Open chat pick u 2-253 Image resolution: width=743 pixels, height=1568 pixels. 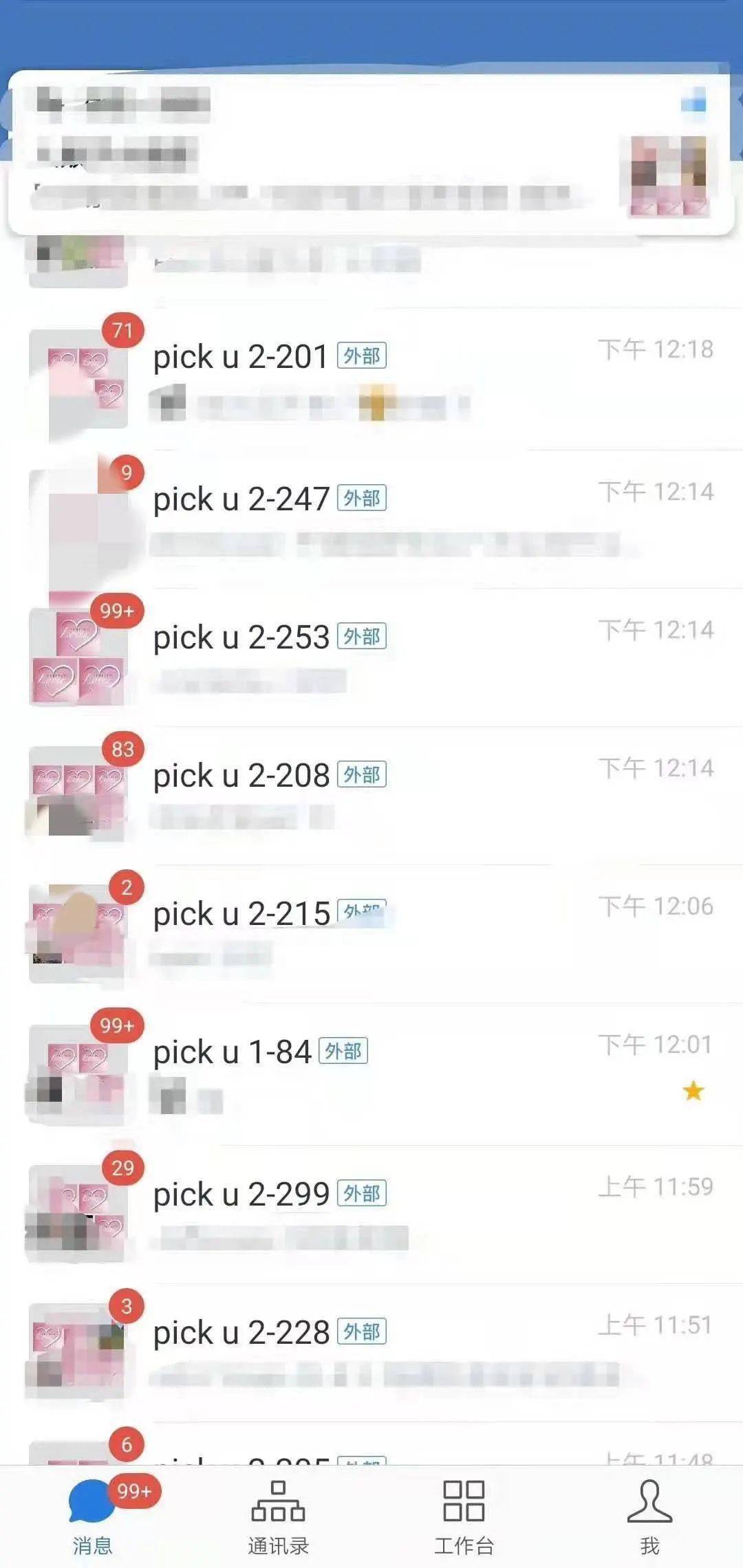pos(371,657)
